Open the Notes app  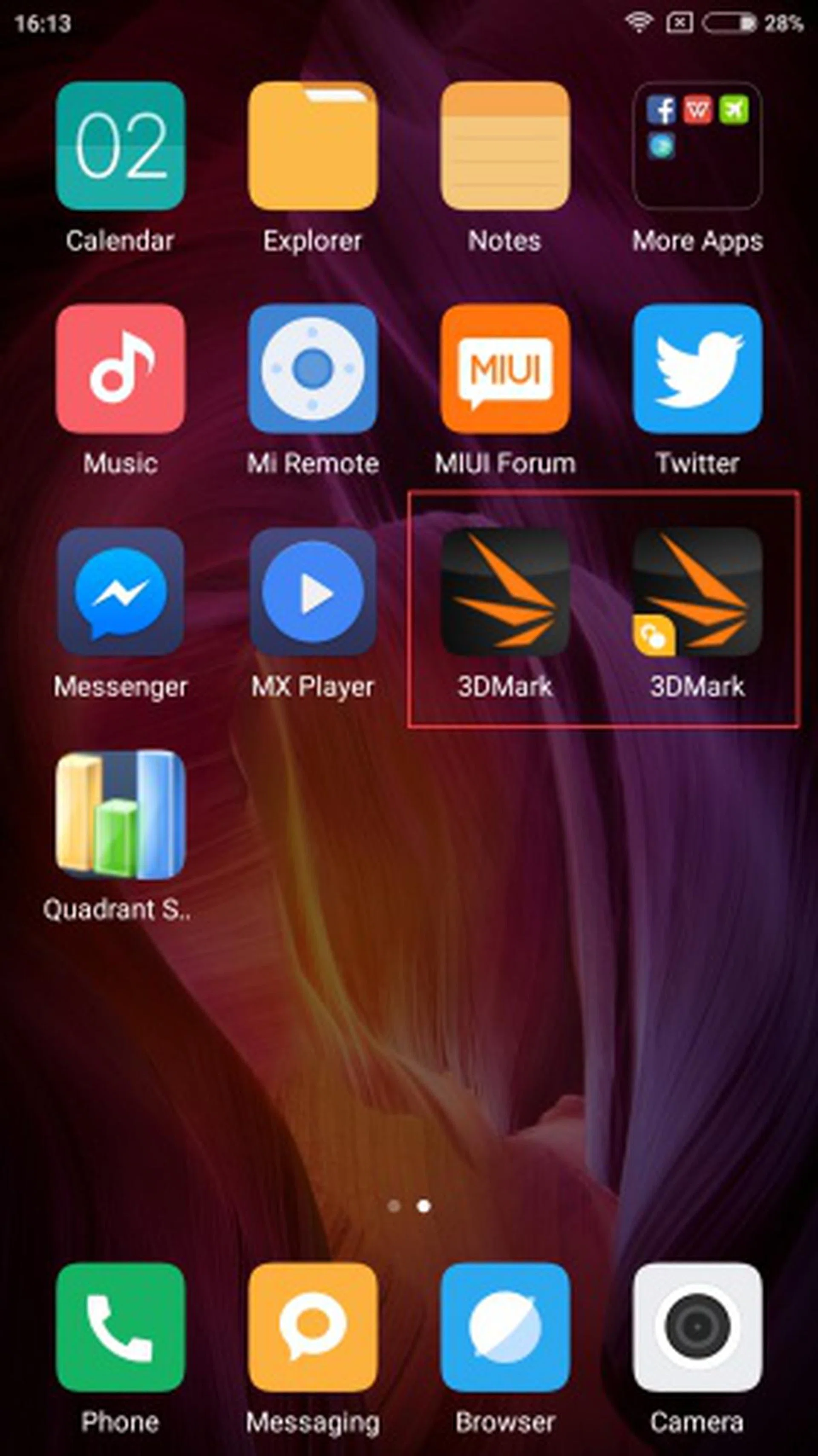(505, 146)
